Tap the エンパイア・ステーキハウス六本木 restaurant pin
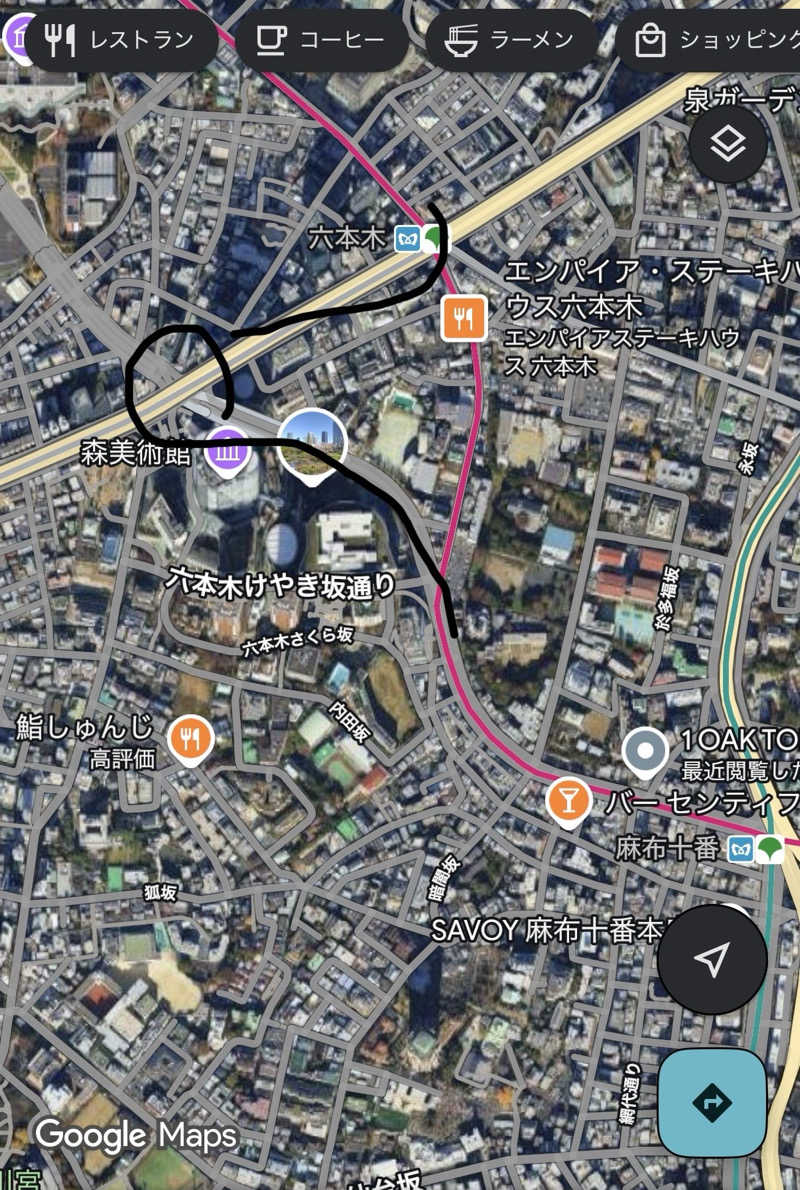Viewport: 800px width, 1190px height. click(x=463, y=319)
